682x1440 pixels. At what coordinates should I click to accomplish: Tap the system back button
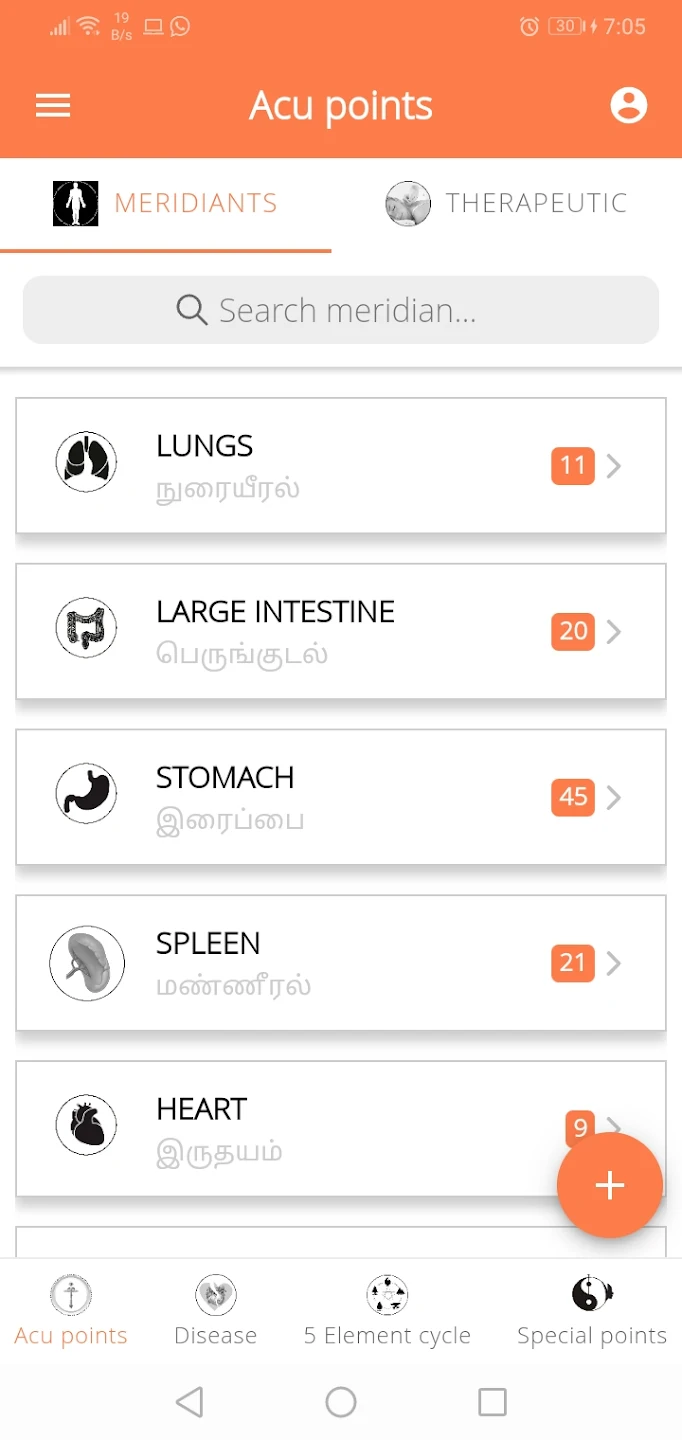[x=189, y=1402]
